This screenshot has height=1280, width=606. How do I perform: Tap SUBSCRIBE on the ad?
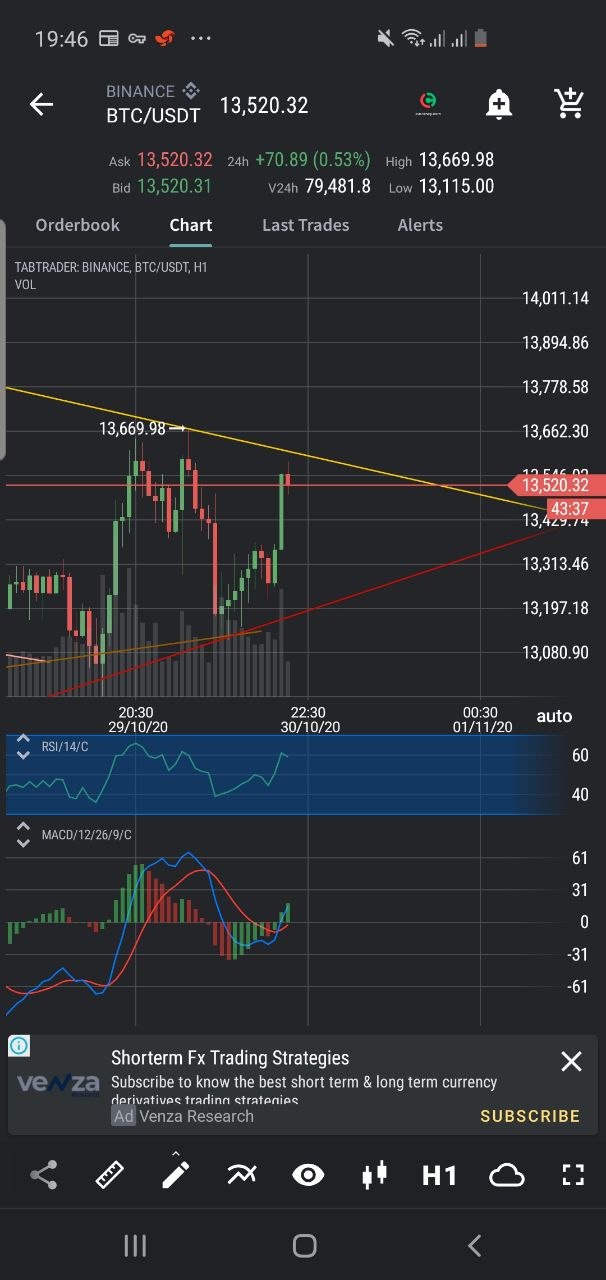coord(529,1116)
